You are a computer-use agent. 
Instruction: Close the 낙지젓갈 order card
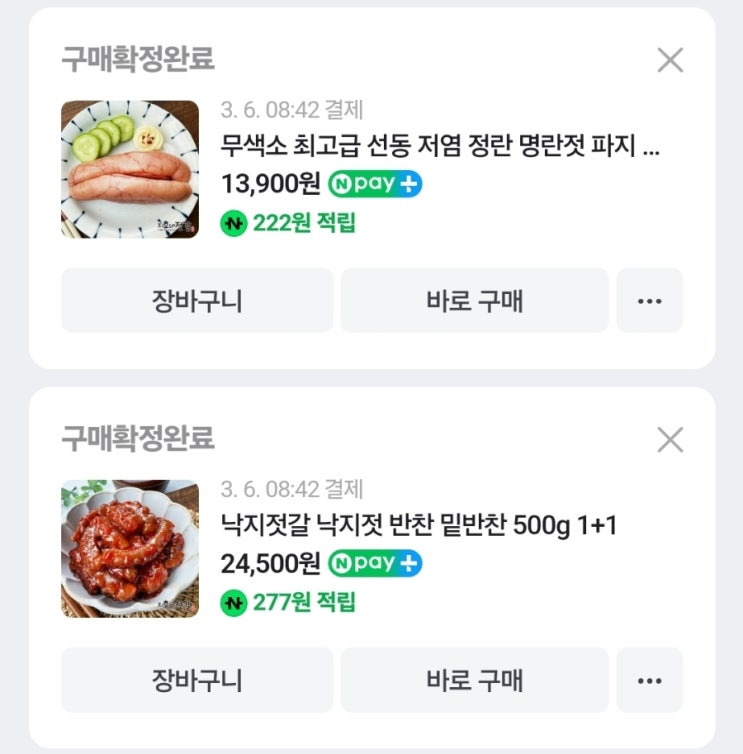(670, 439)
